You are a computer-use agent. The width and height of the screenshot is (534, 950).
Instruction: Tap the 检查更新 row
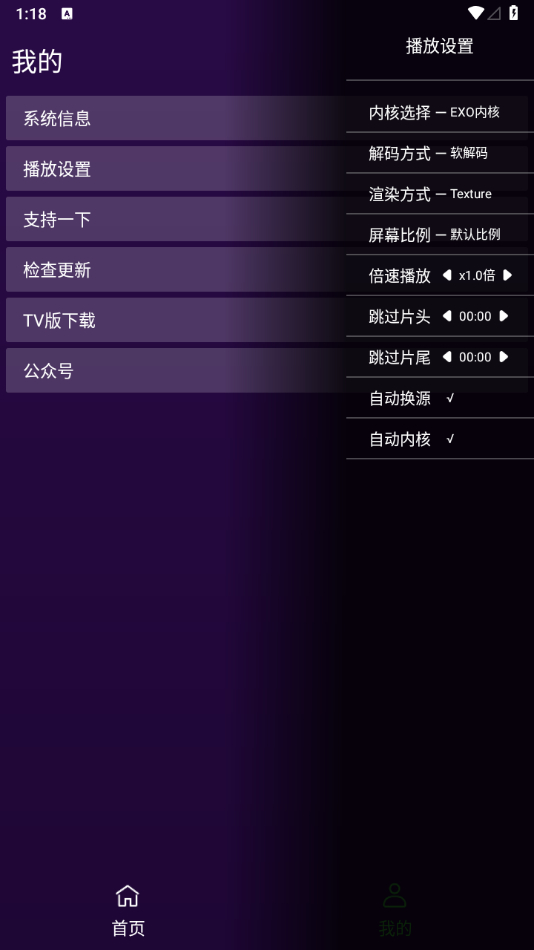point(267,270)
